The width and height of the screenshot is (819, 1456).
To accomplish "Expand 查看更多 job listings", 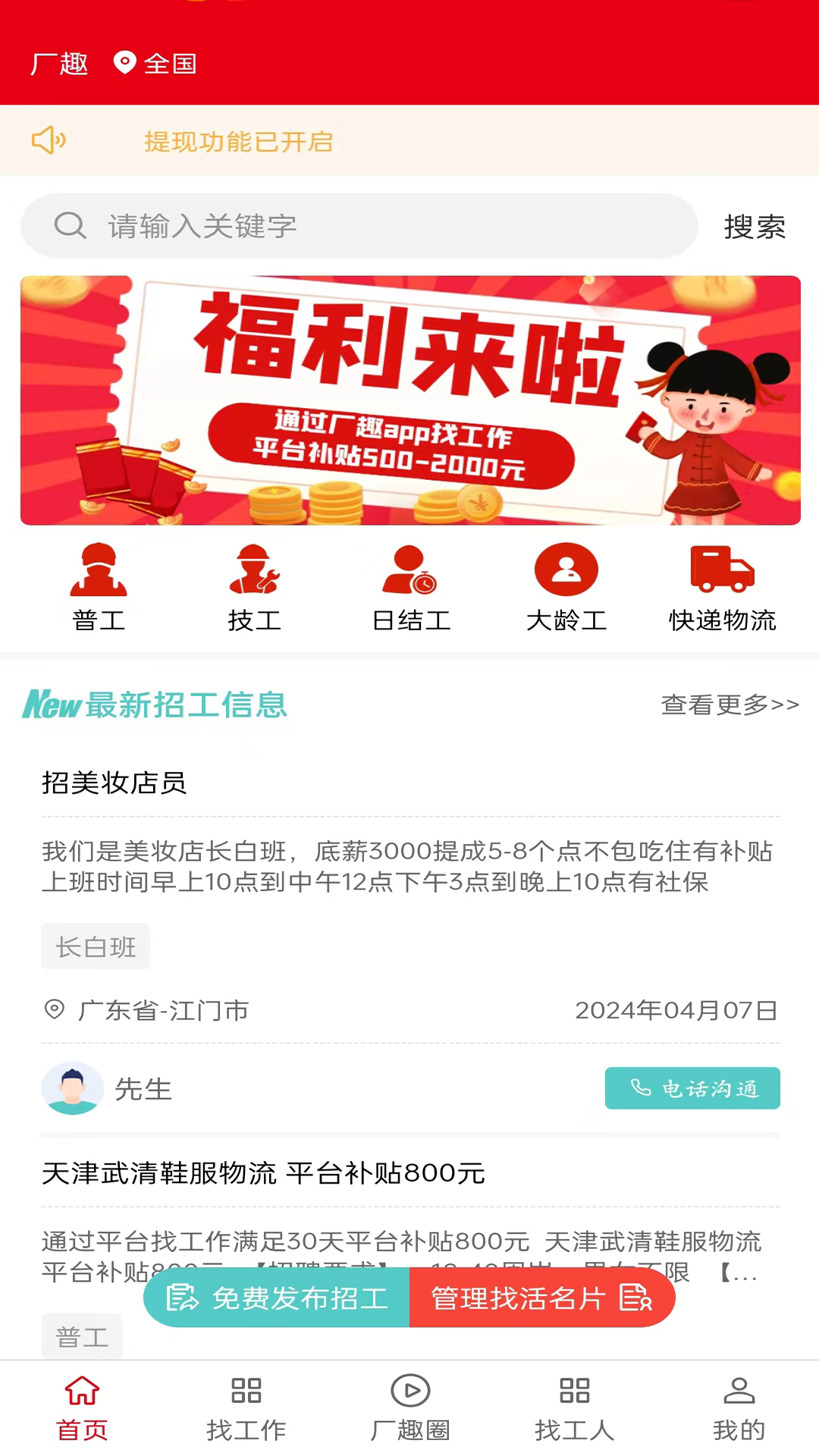I will 730,704.
